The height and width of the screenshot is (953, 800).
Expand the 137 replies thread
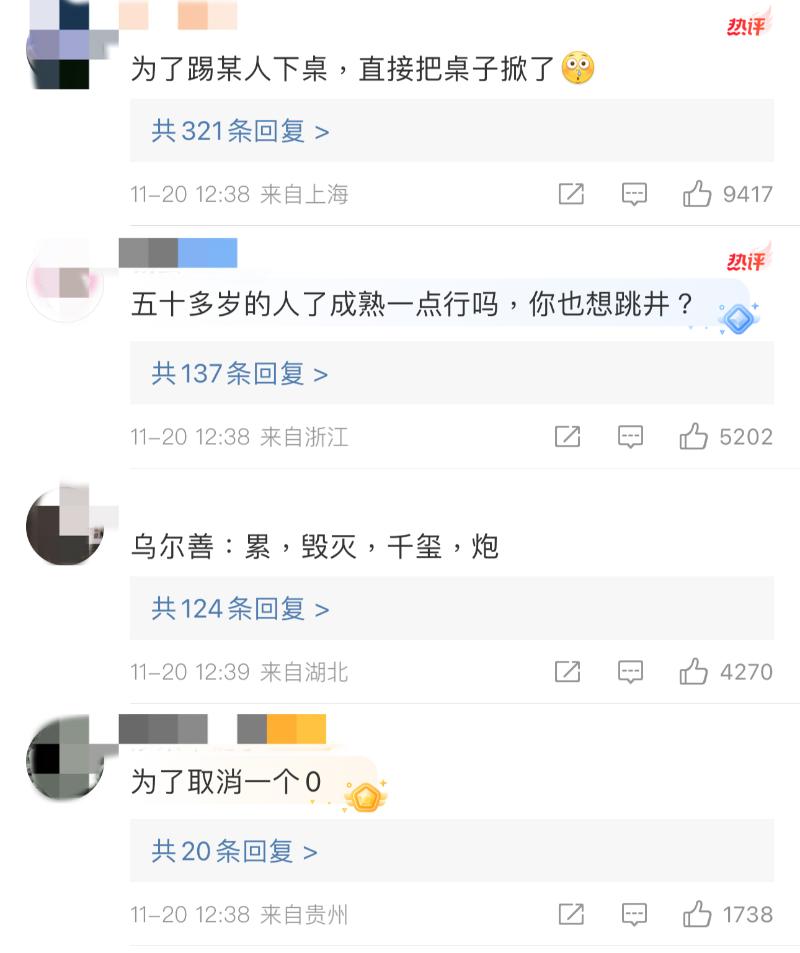tap(240, 374)
